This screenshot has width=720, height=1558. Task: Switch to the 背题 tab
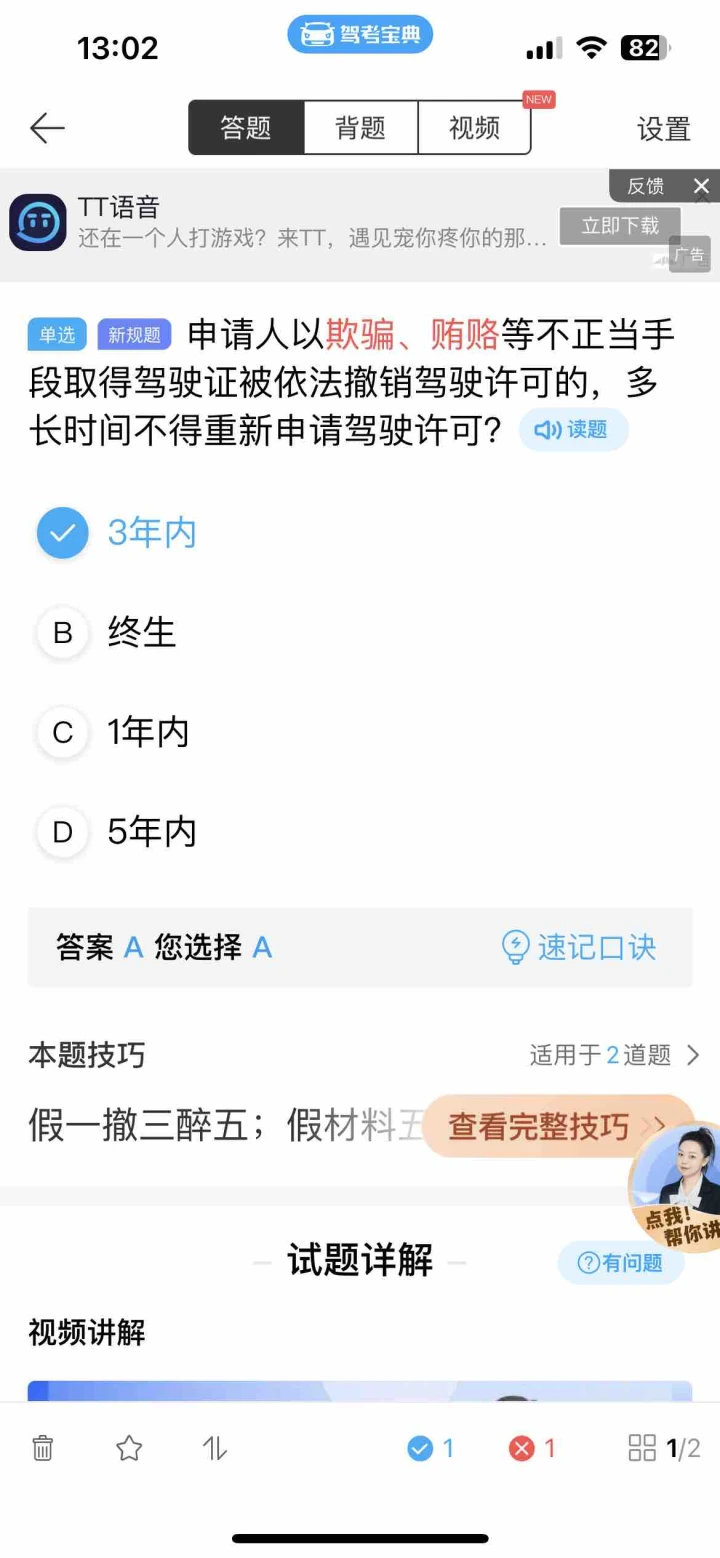(360, 128)
